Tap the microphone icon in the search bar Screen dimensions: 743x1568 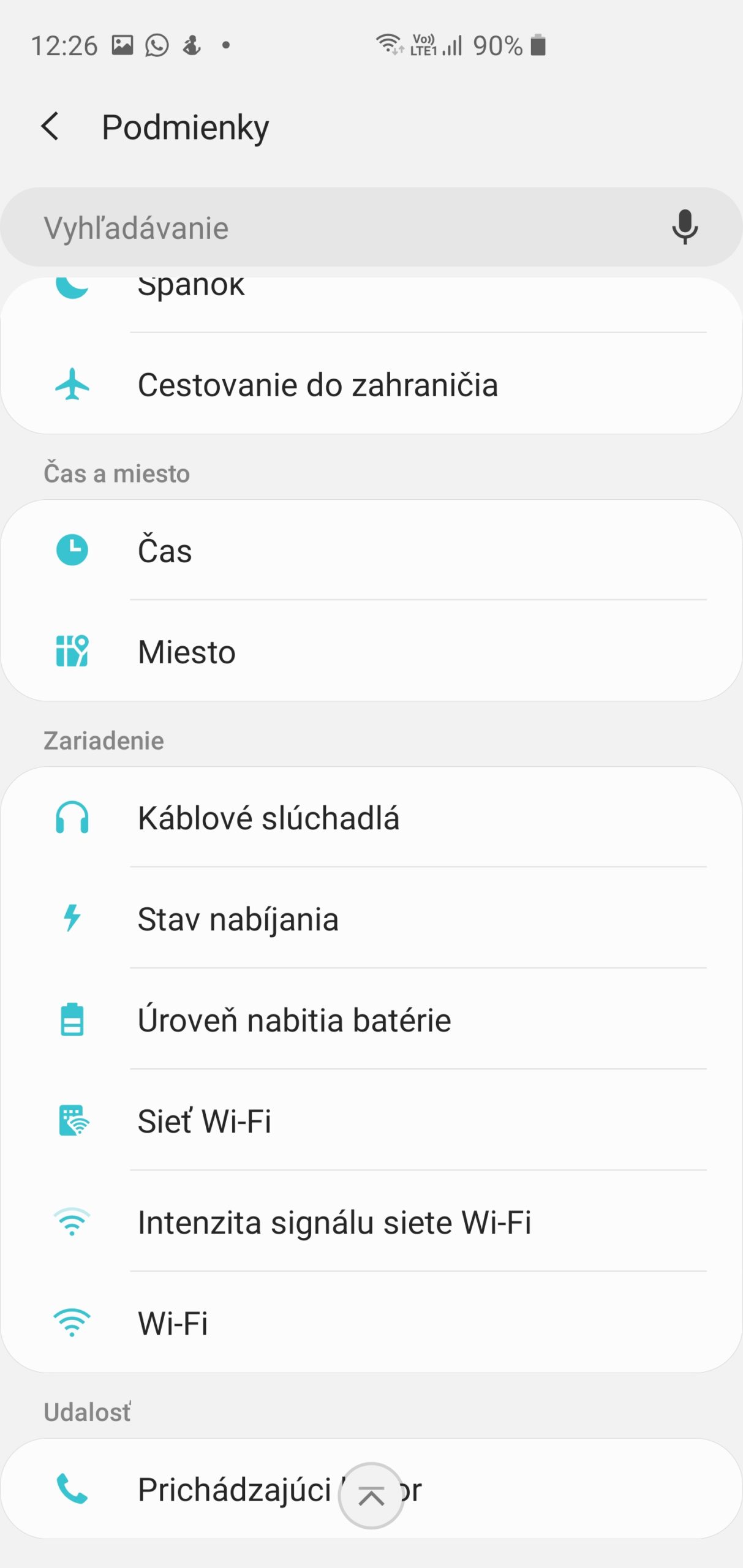click(684, 227)
